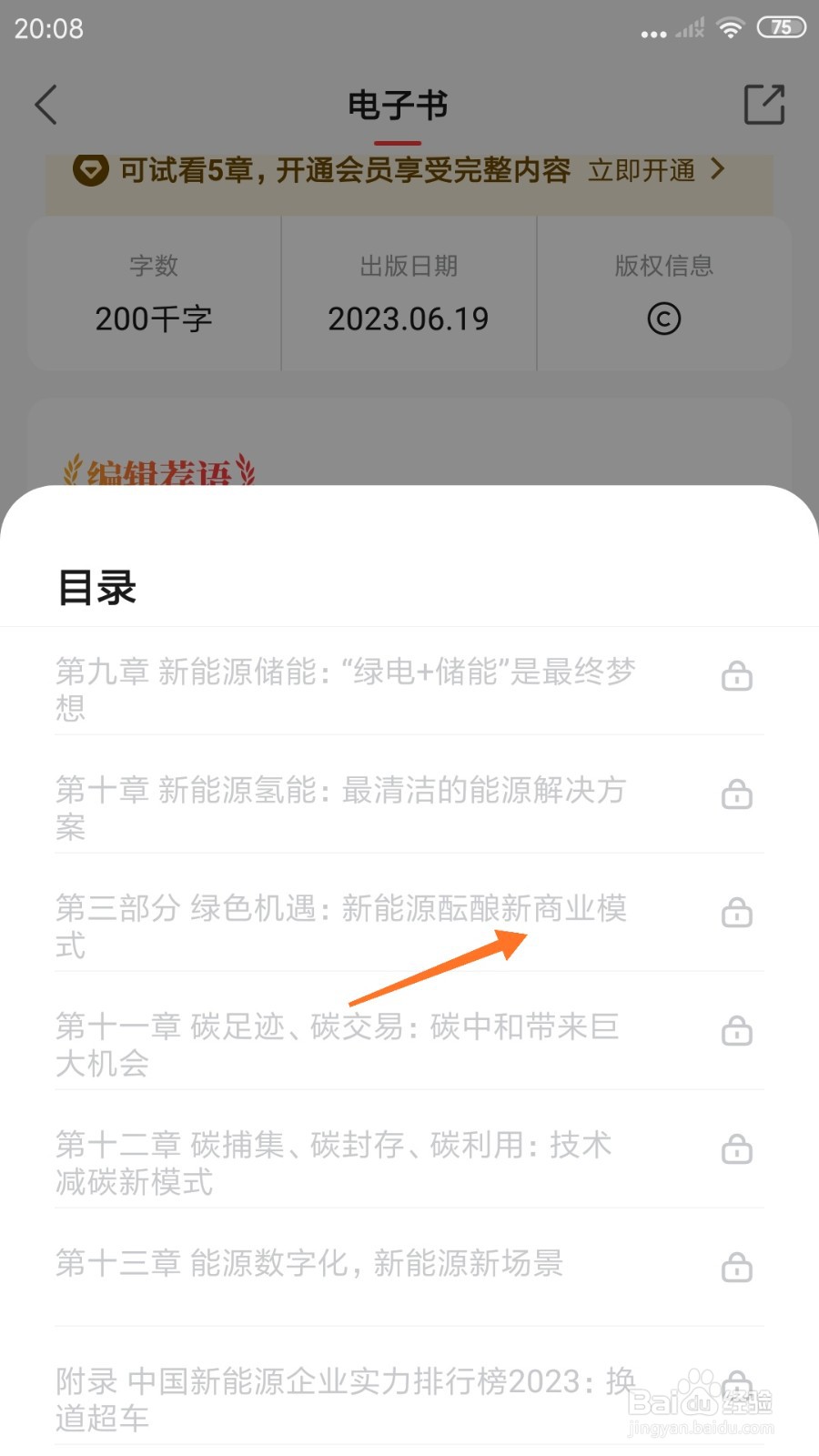Click the 立即开通 membership link
Image resolution: width=819 pixels, height=1456 pixels.
tap(642, 170)
